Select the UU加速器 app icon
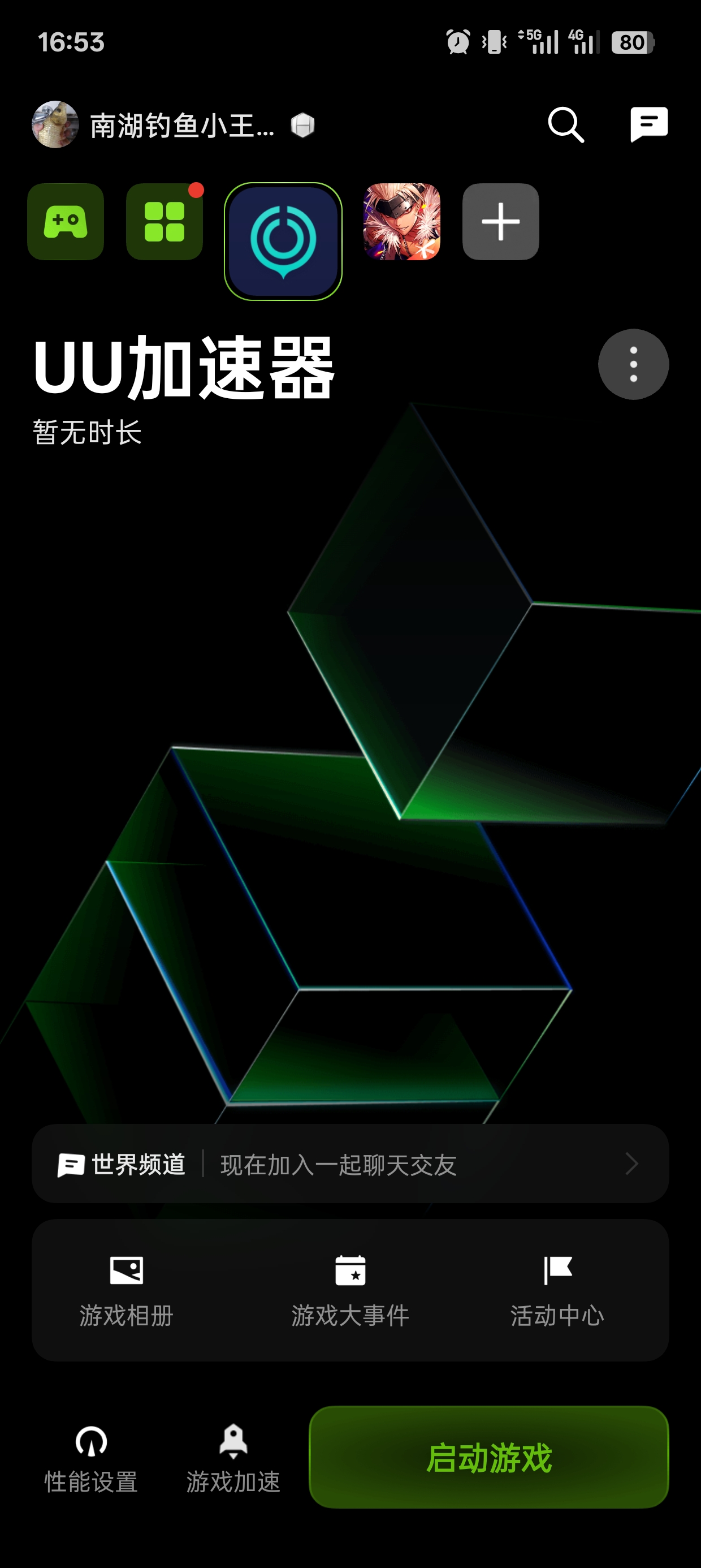Image resolution: width=701 pixels, height=1568 pixels. [x=283, y=241]
